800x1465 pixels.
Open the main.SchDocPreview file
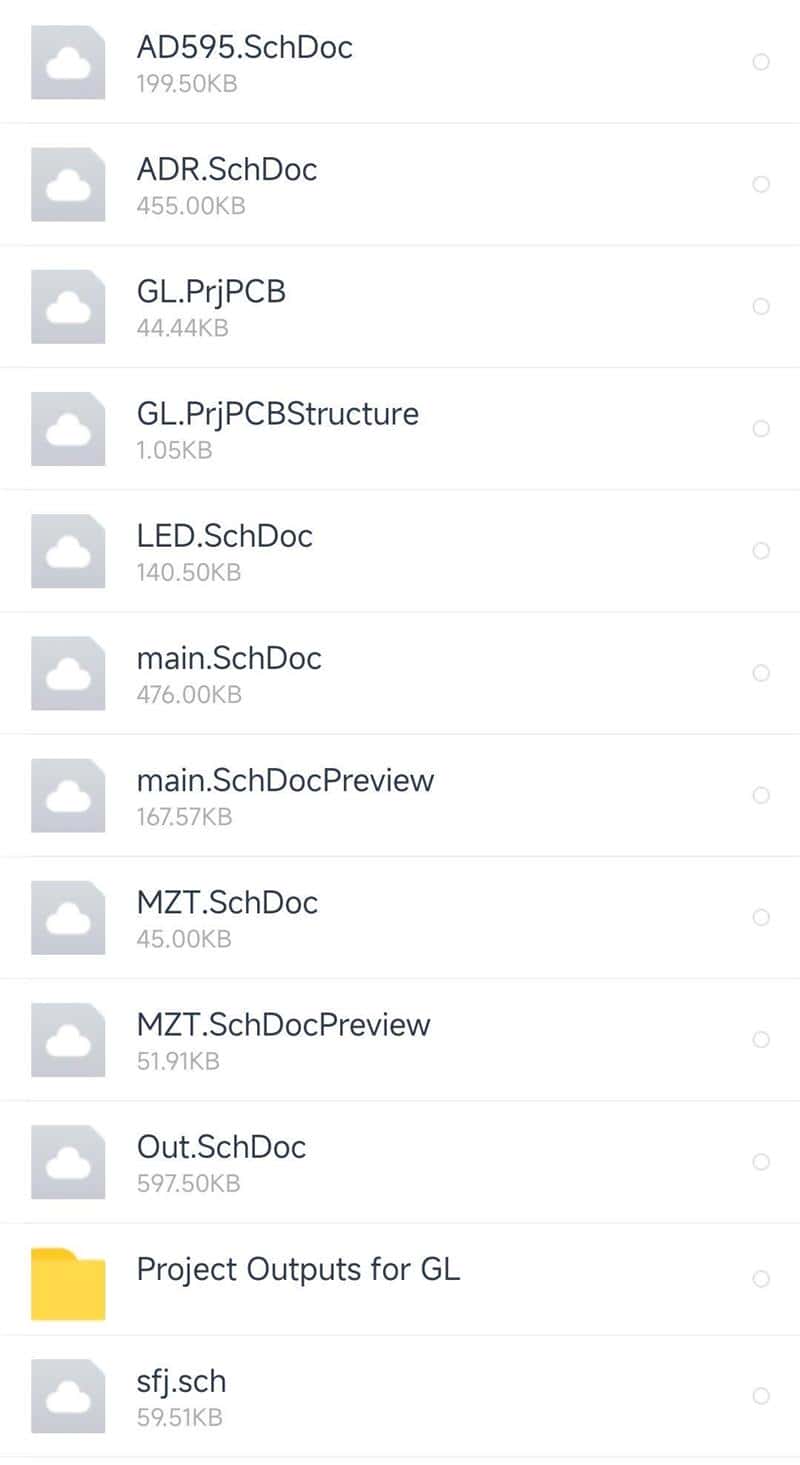coord(285,780)
